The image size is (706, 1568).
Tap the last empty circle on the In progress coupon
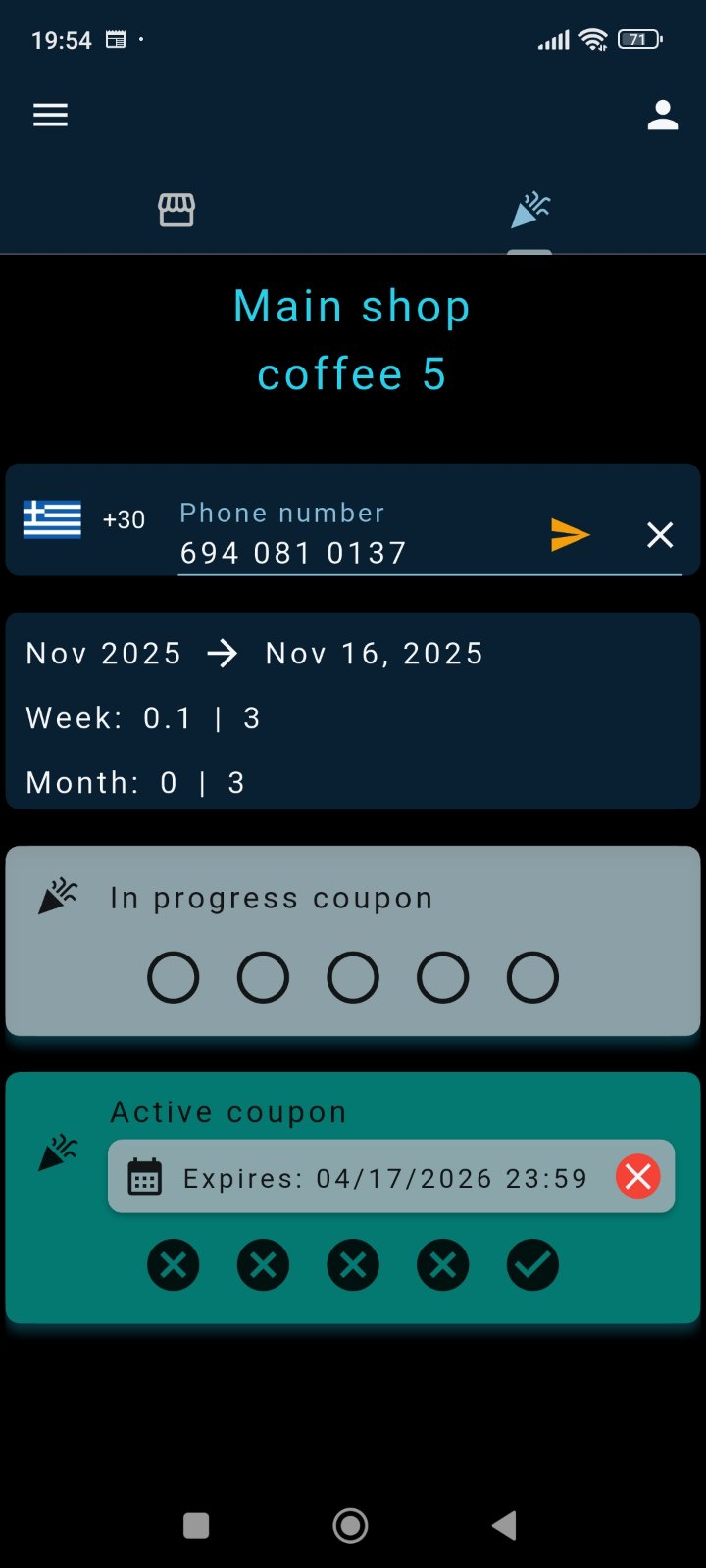pyautogui.click(x=531, y=976)
